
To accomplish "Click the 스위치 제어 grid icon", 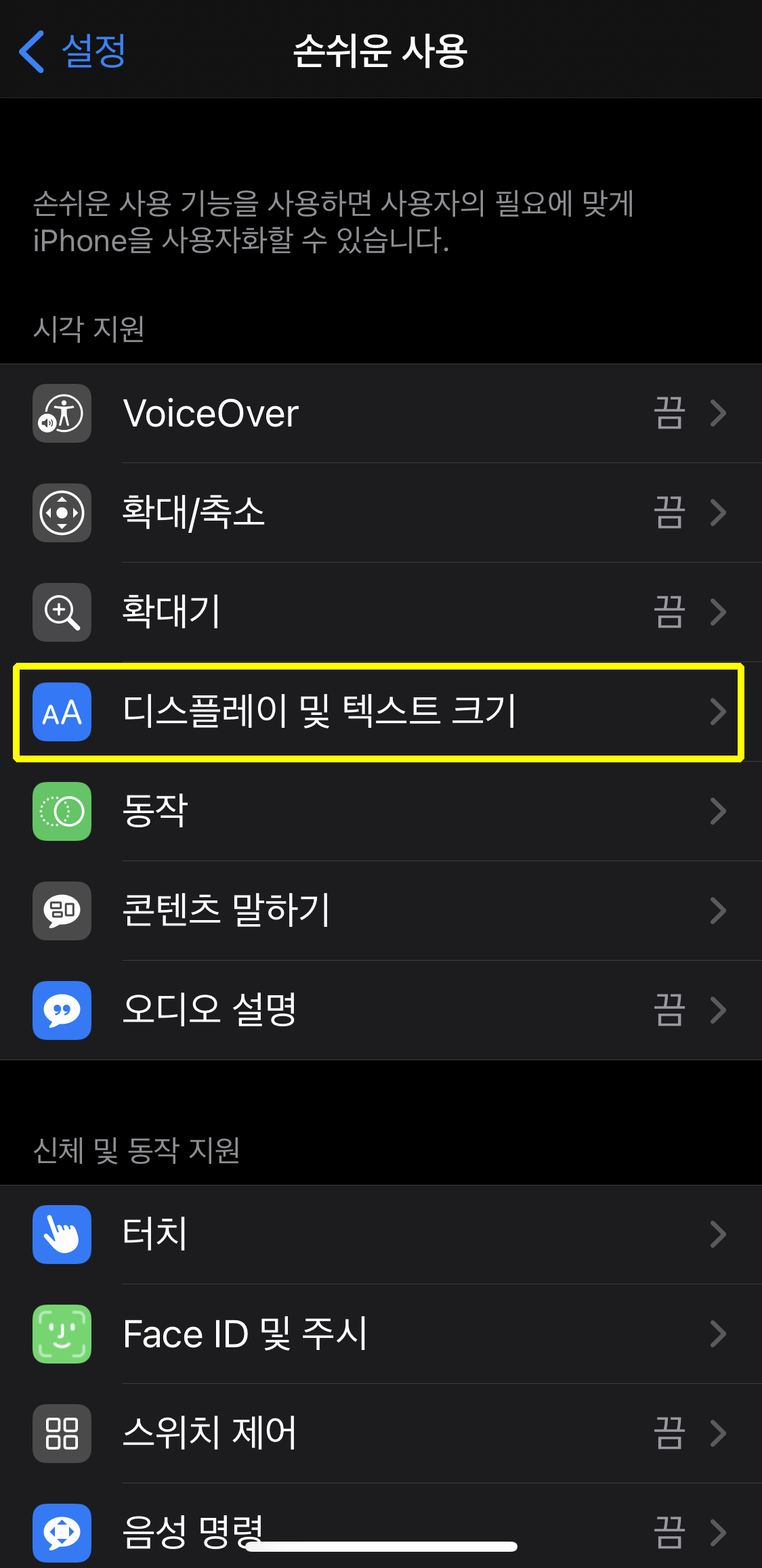I will click(x=62, y=1433).
